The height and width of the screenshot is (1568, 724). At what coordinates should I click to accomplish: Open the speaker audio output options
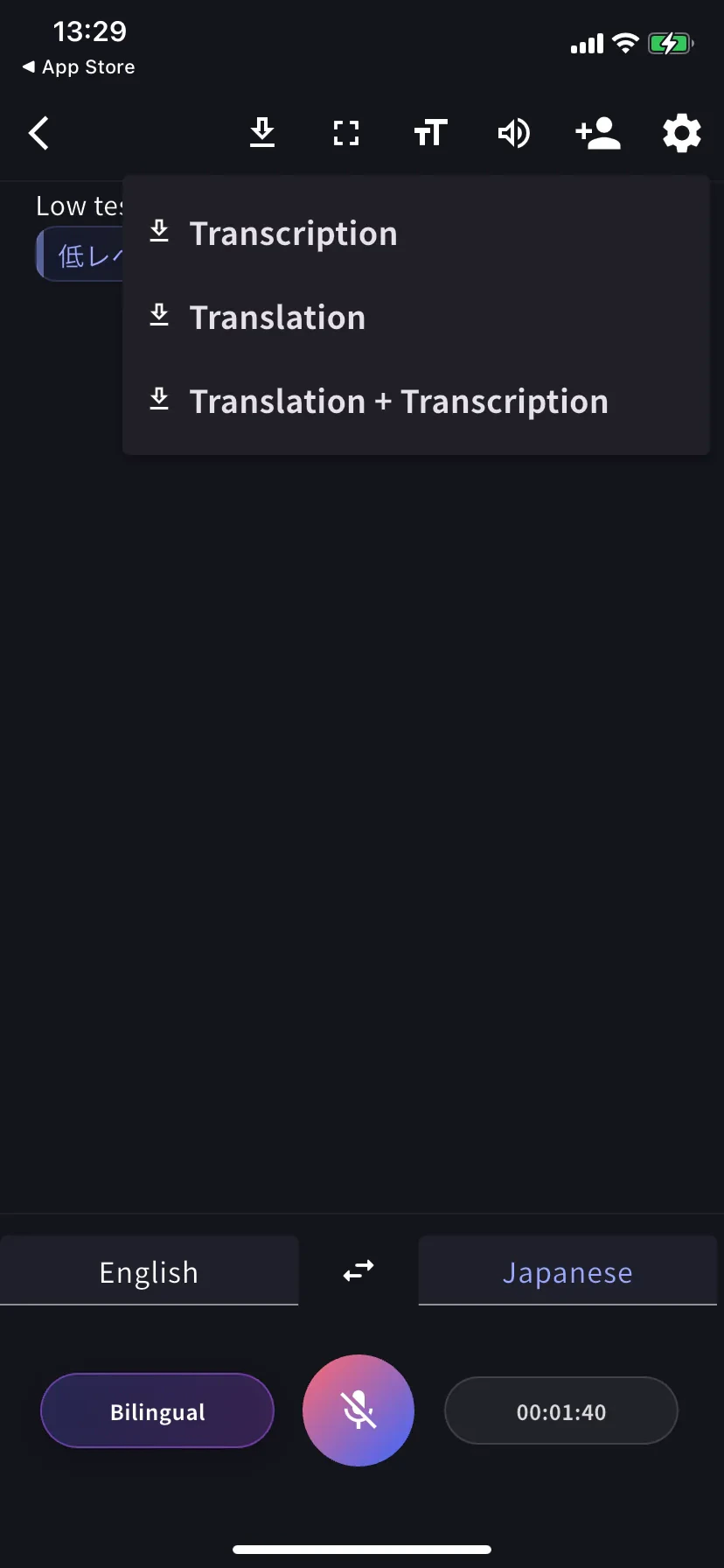tap(513, 133)
